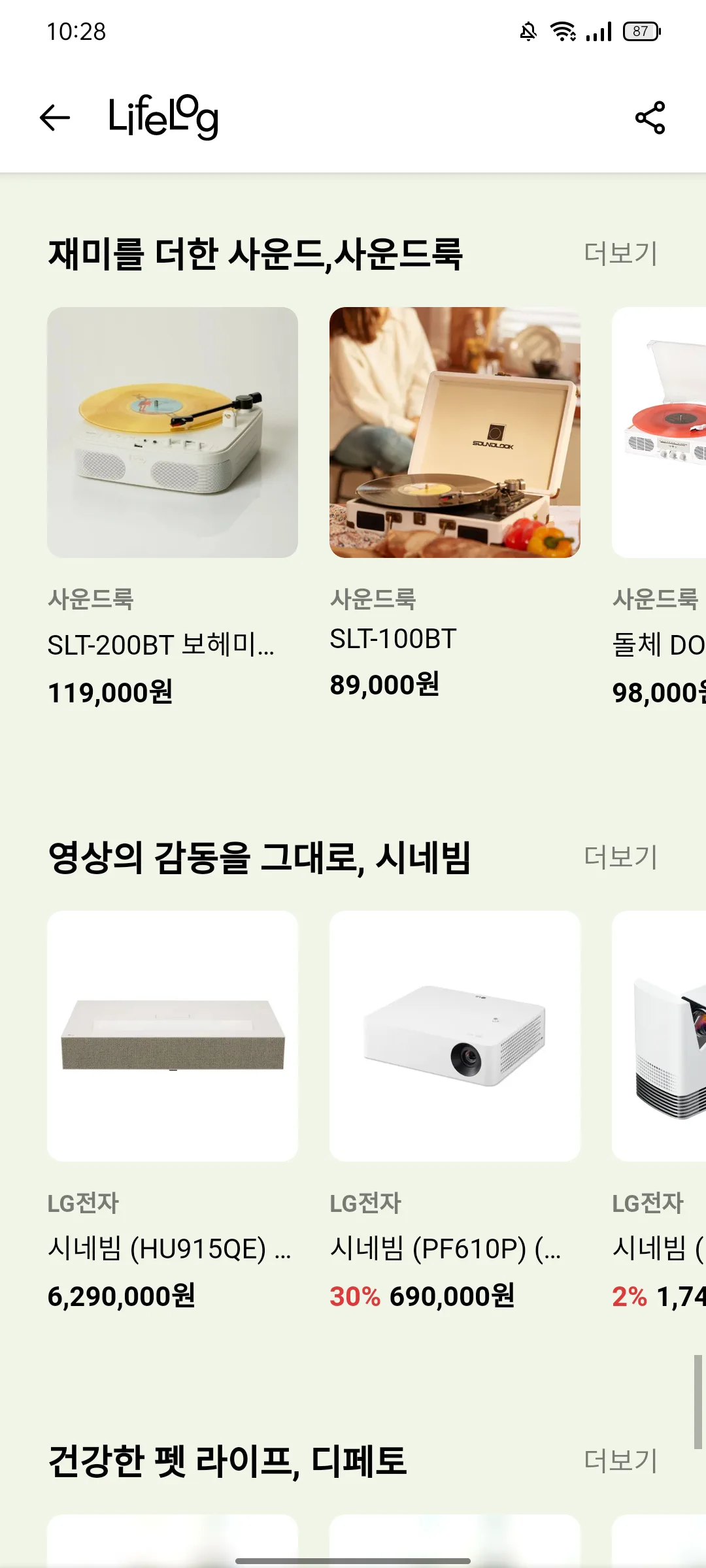Image resolution: width=706 pixels, height=1568 pixels.
Task: Open the SLT-200BT 보헤미안 product image
Action: (171, 433)
